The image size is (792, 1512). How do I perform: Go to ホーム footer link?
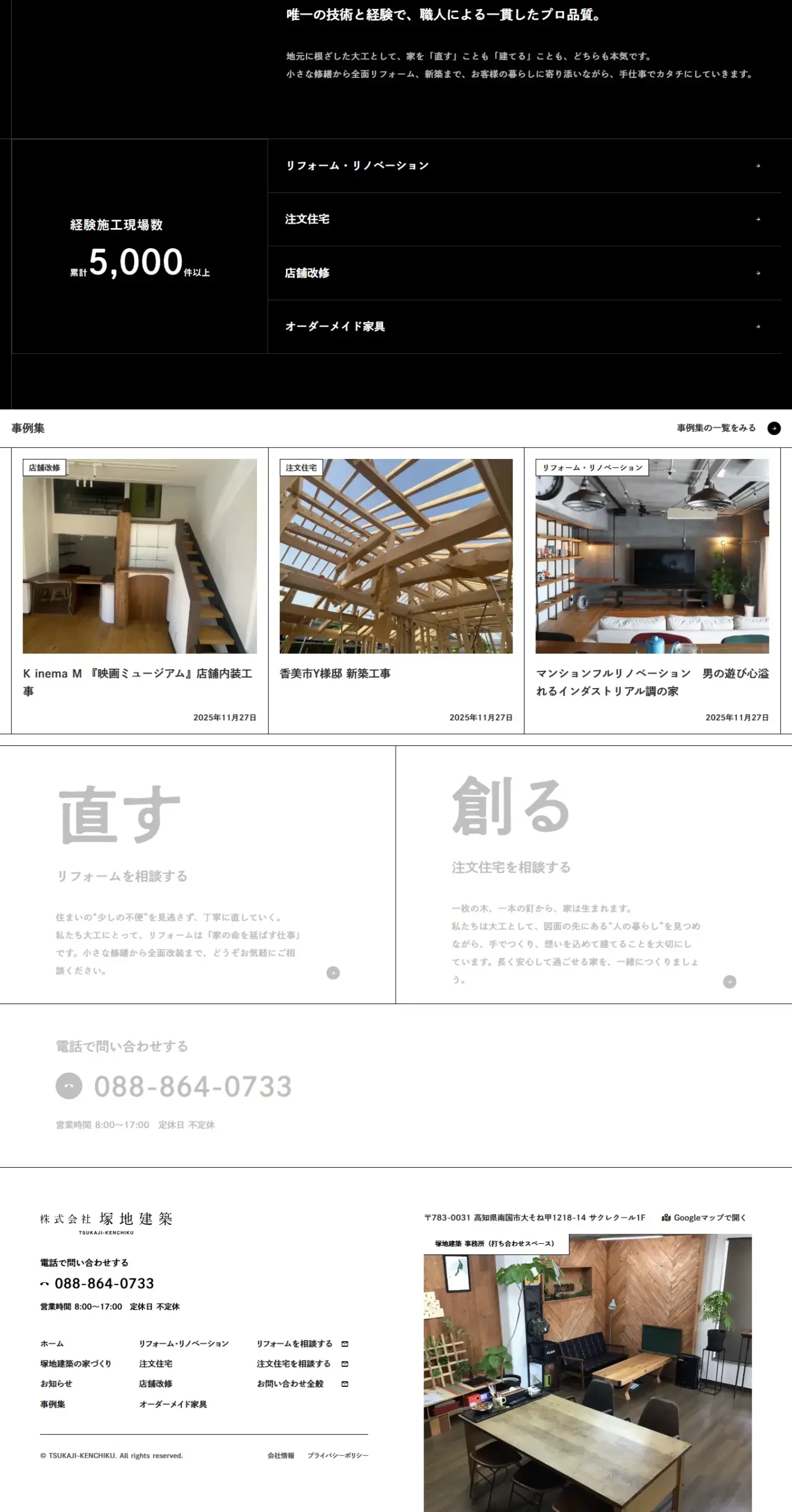[x=52, y=1344]
